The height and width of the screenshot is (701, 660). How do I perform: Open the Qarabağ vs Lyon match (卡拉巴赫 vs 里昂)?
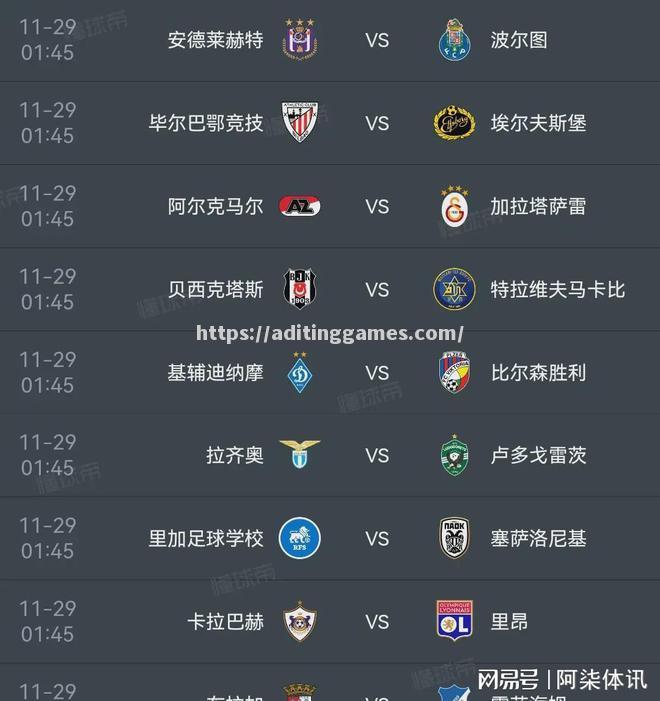point(376,622)
